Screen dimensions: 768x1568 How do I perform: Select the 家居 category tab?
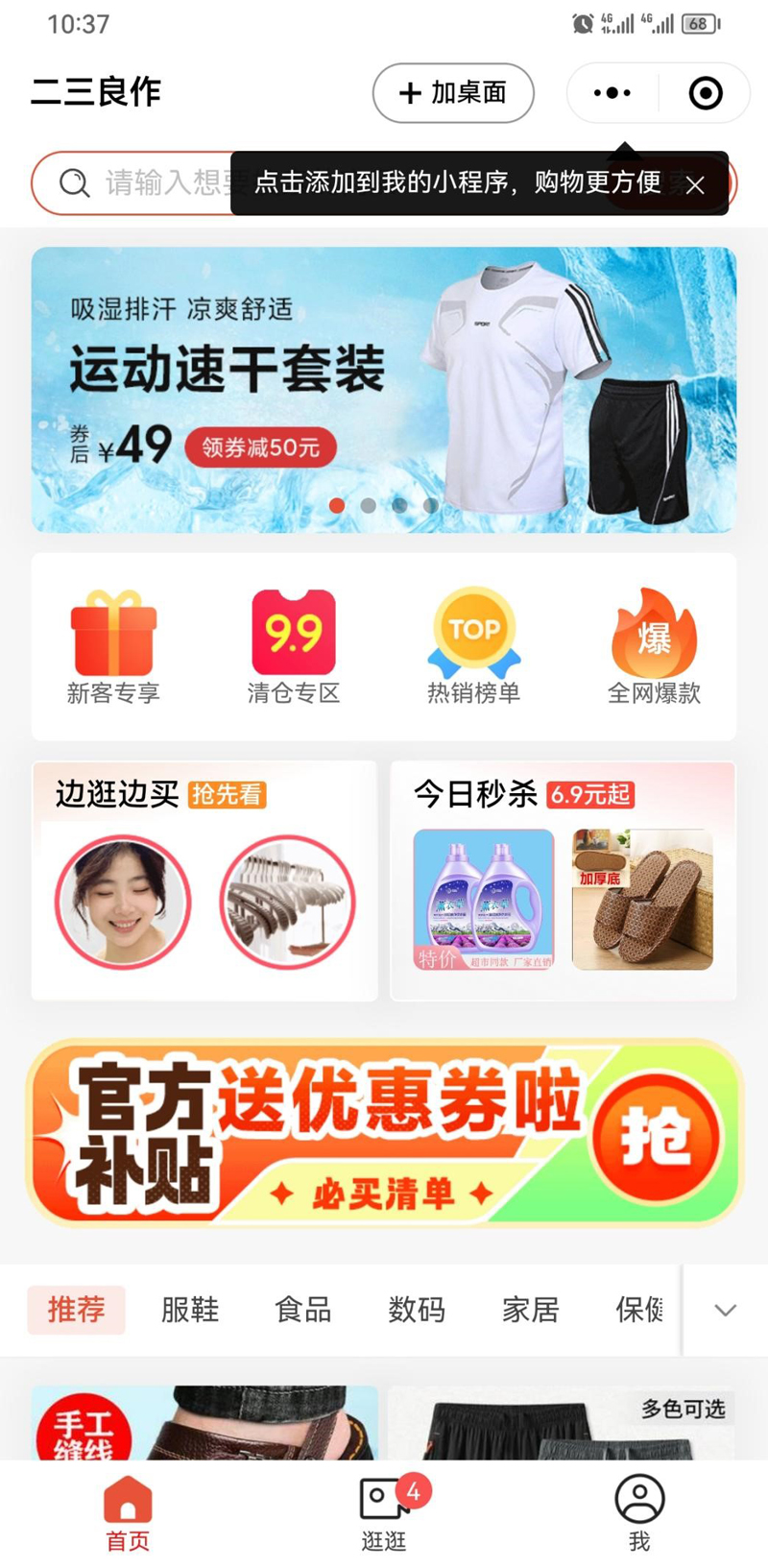tap(530, 1310)
